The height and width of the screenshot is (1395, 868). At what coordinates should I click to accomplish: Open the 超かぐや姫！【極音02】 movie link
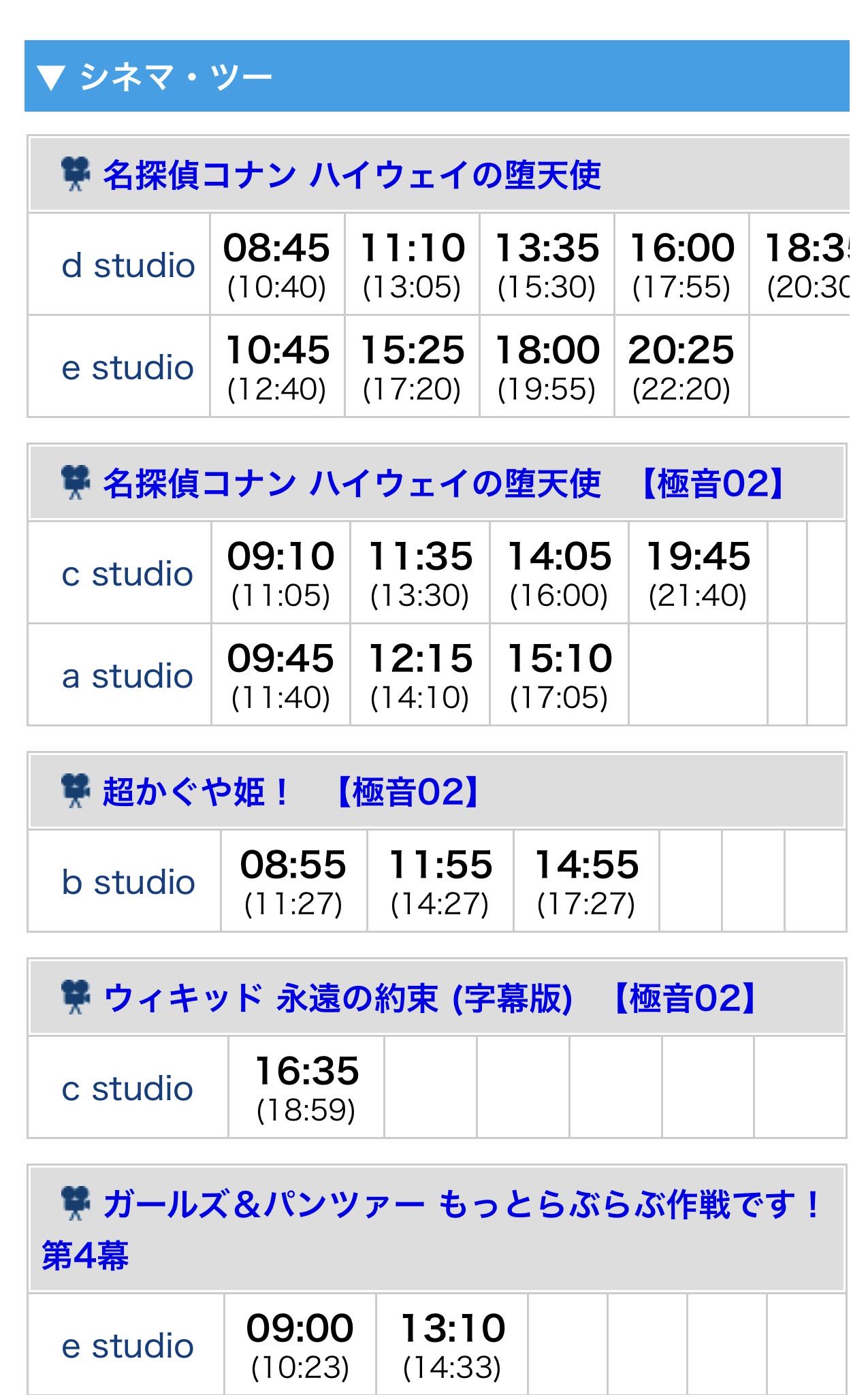289,792
